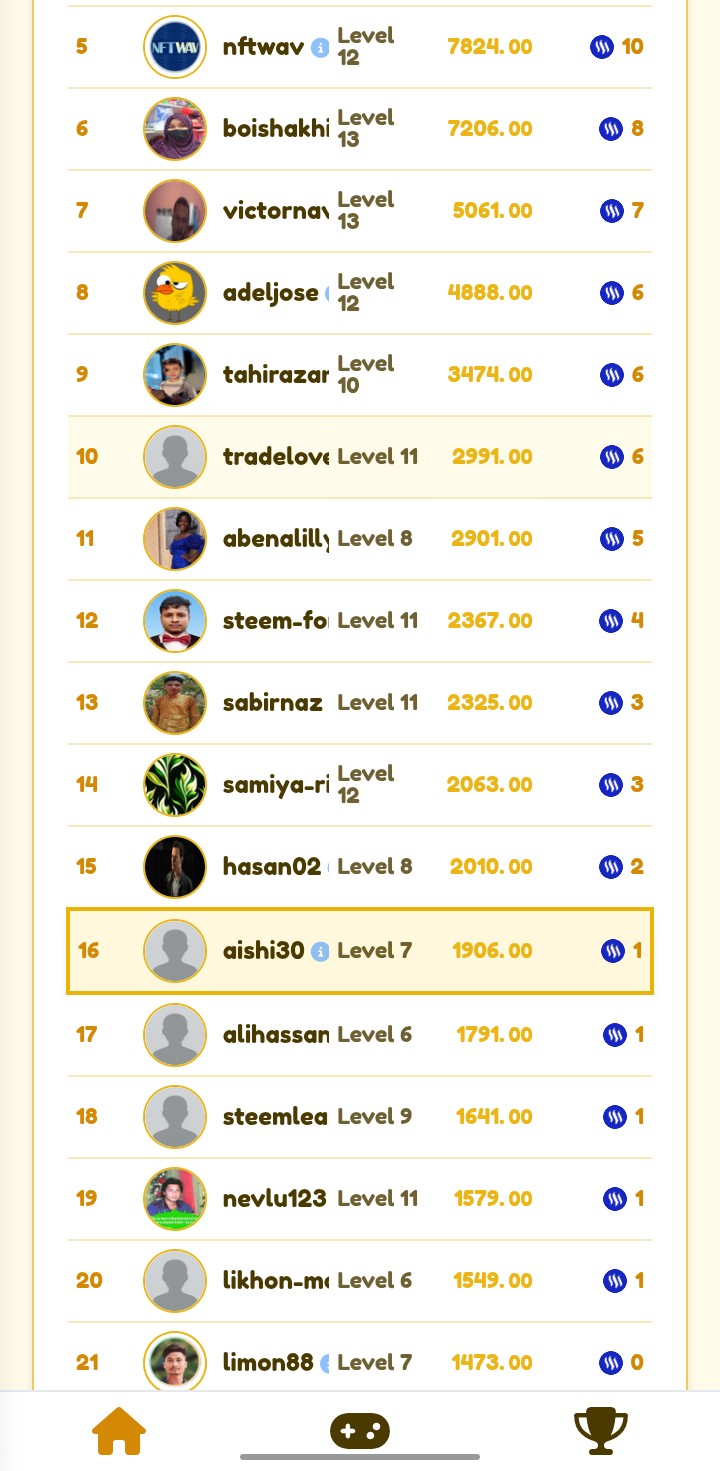Viewport: 720px width, 1471px height.
Task: Open nevlu123's player entry
Action: 360,1199
